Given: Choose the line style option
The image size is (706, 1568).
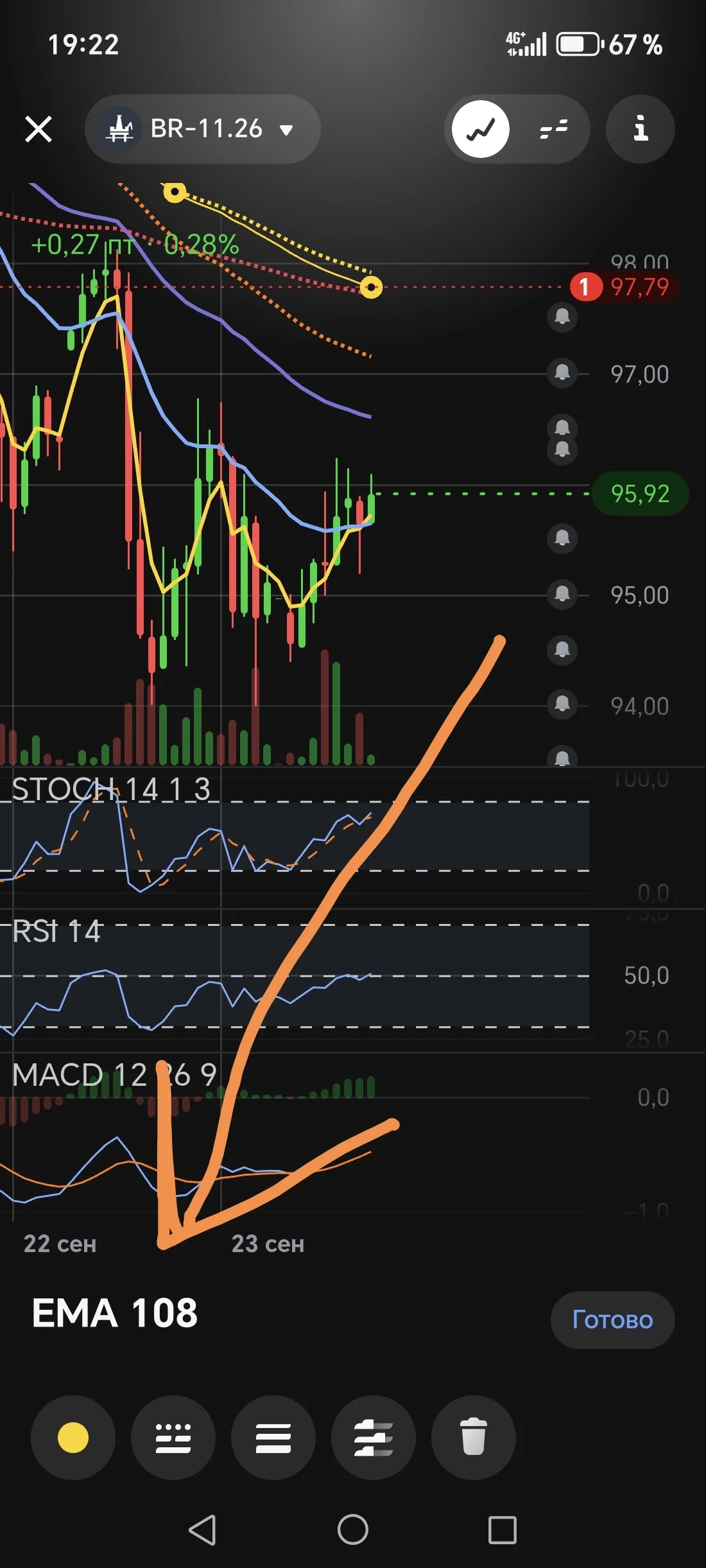Looking at the screenshot, I should (x=173, y=1437).
